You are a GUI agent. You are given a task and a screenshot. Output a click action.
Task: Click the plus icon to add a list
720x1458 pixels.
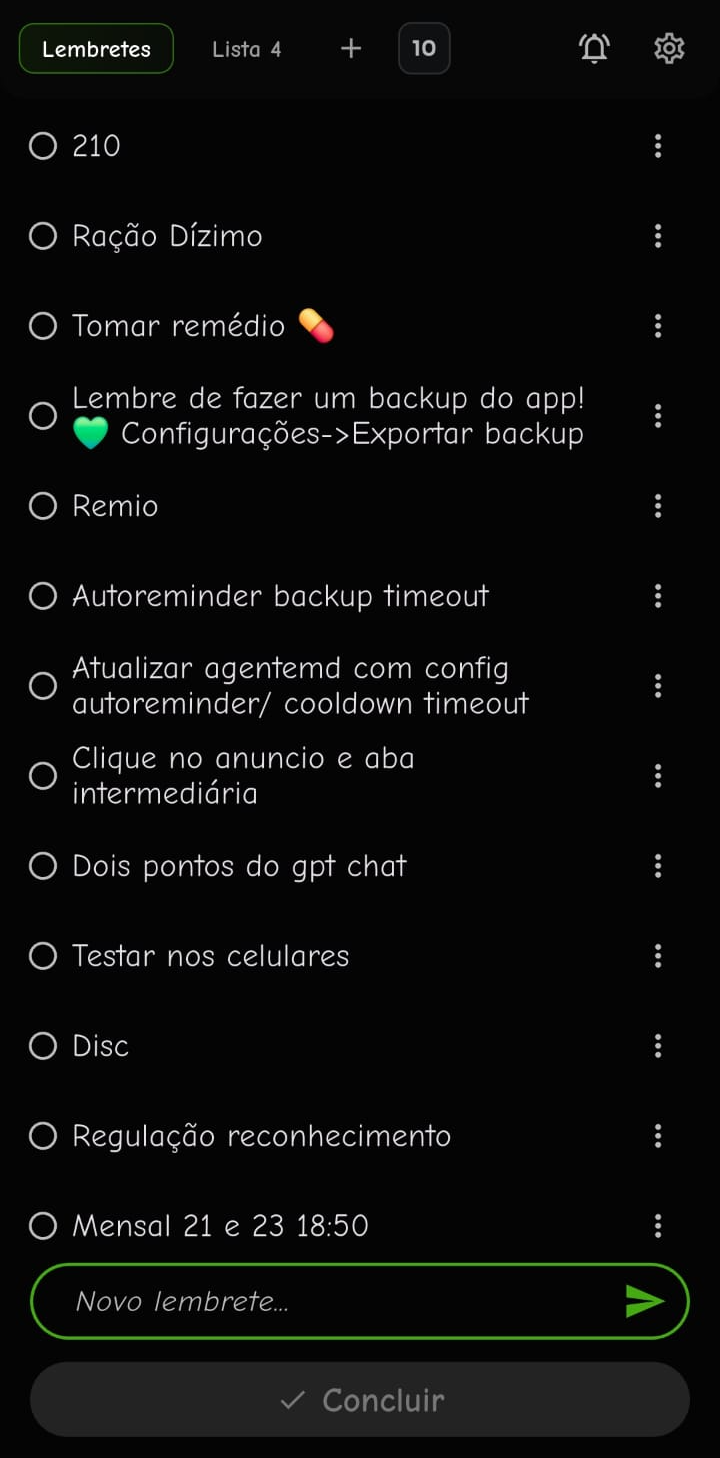(x=350, y=47)
